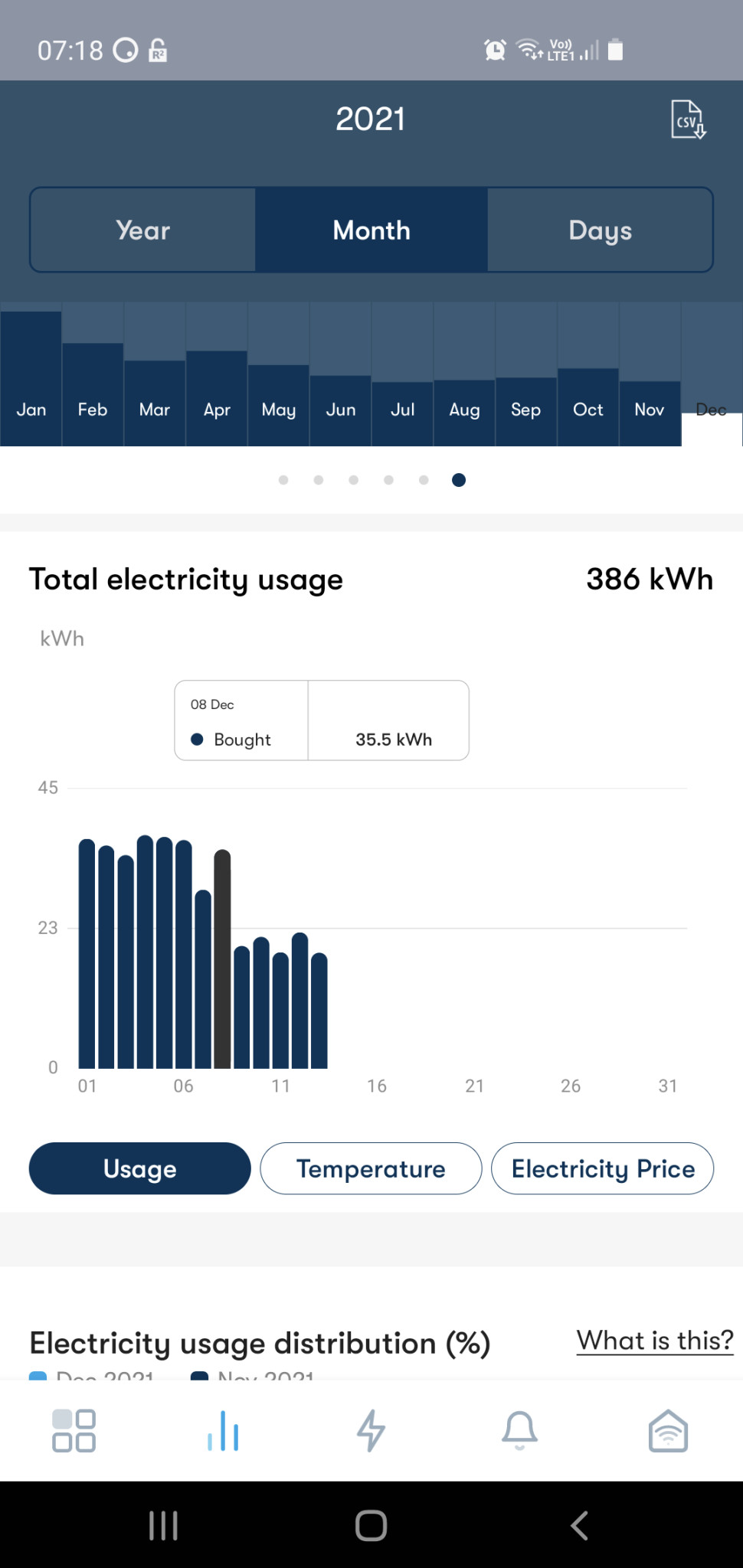Select November in the month strip
The width and height of the screenshot is (743, 1568).
click(x=650, y=409)
